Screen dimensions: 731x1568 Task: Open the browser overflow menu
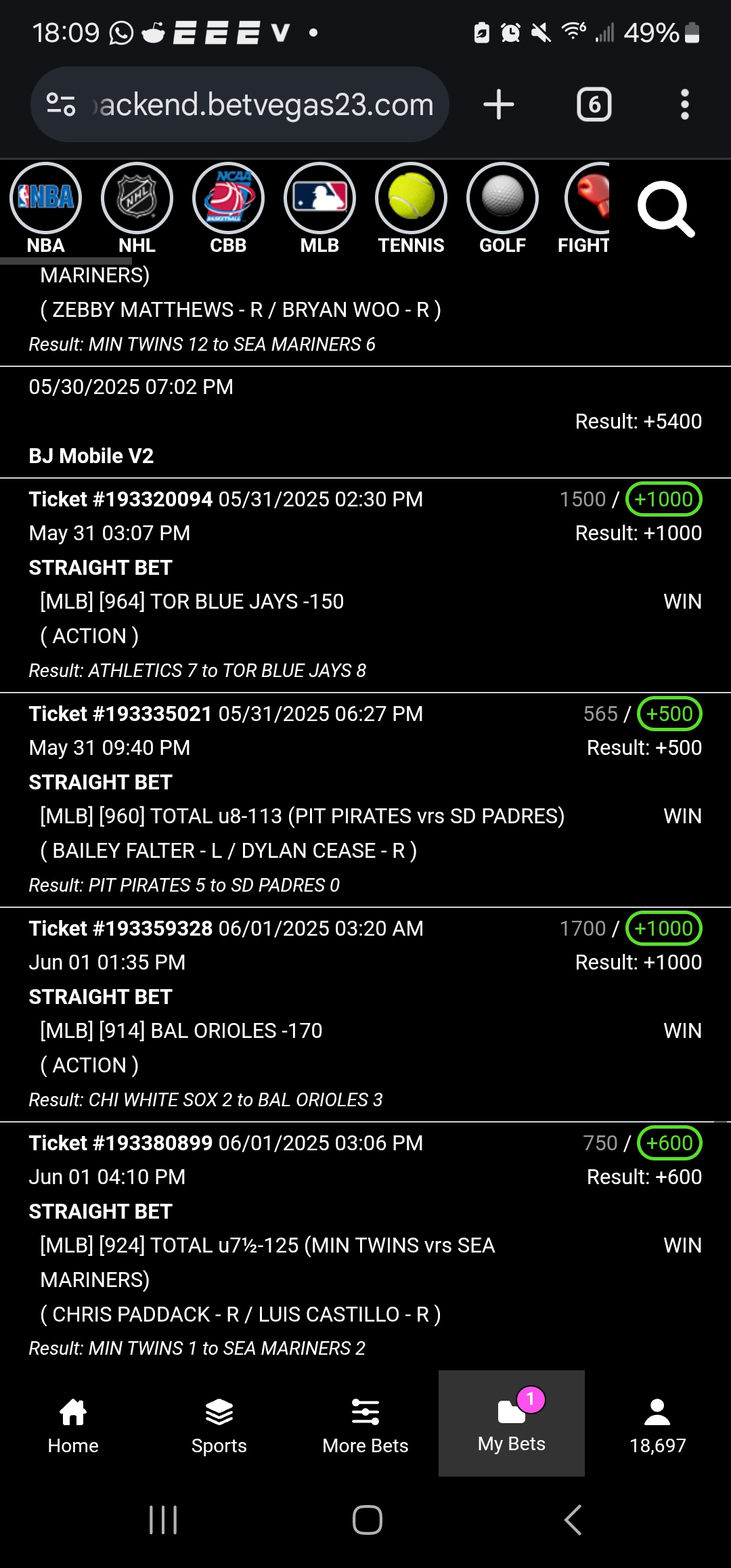686,104
